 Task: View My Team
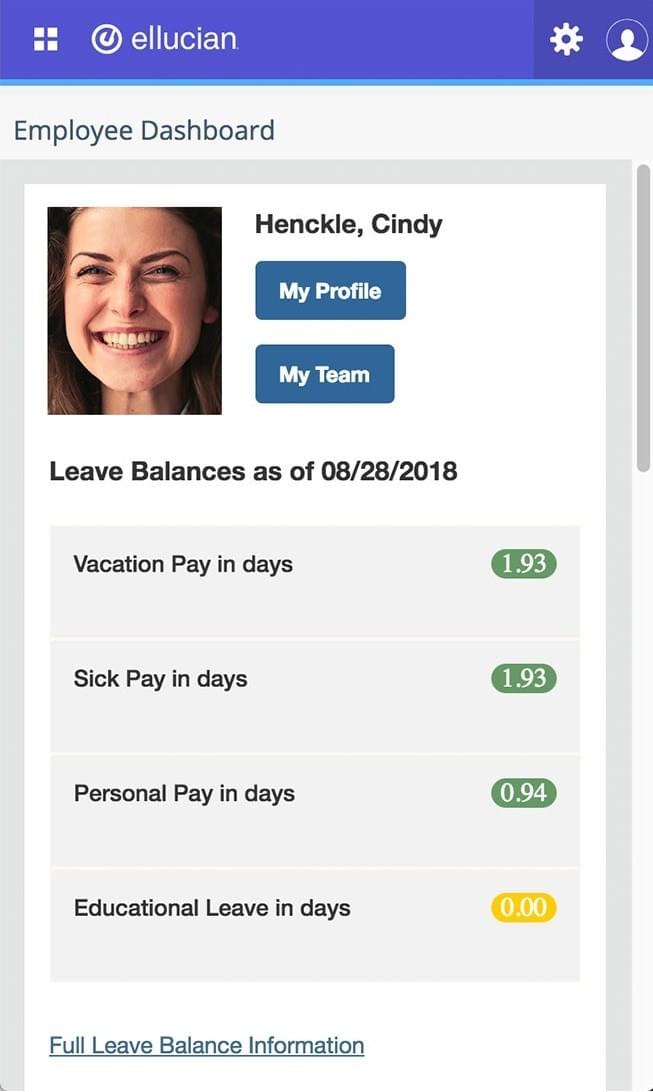point(324,375)
